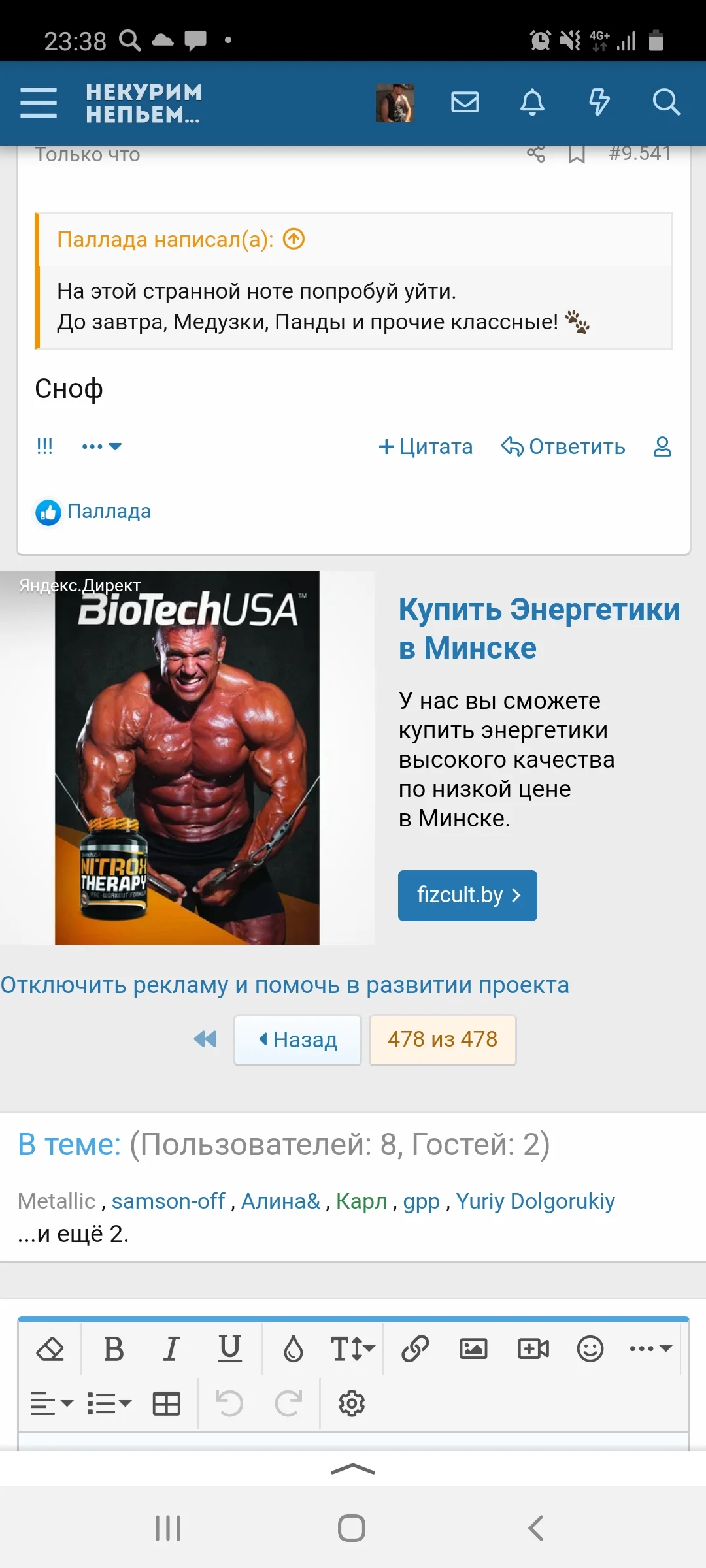Screen dimensions: 706x1568
Task: Open the alignment dropdown in editor toolbar
Action: 49,1402
